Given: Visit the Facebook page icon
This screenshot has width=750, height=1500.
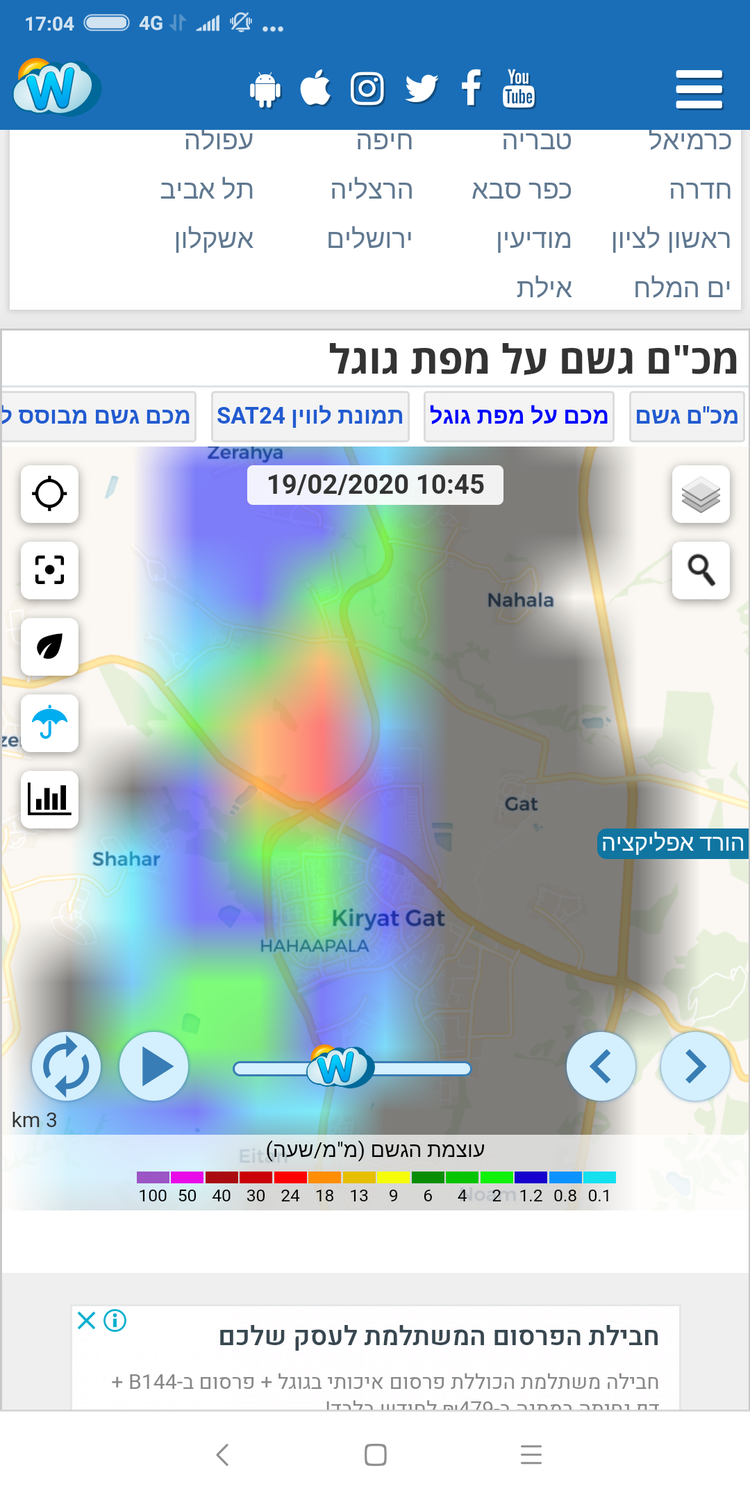Looking at the screenshot, I should point(471,89).
